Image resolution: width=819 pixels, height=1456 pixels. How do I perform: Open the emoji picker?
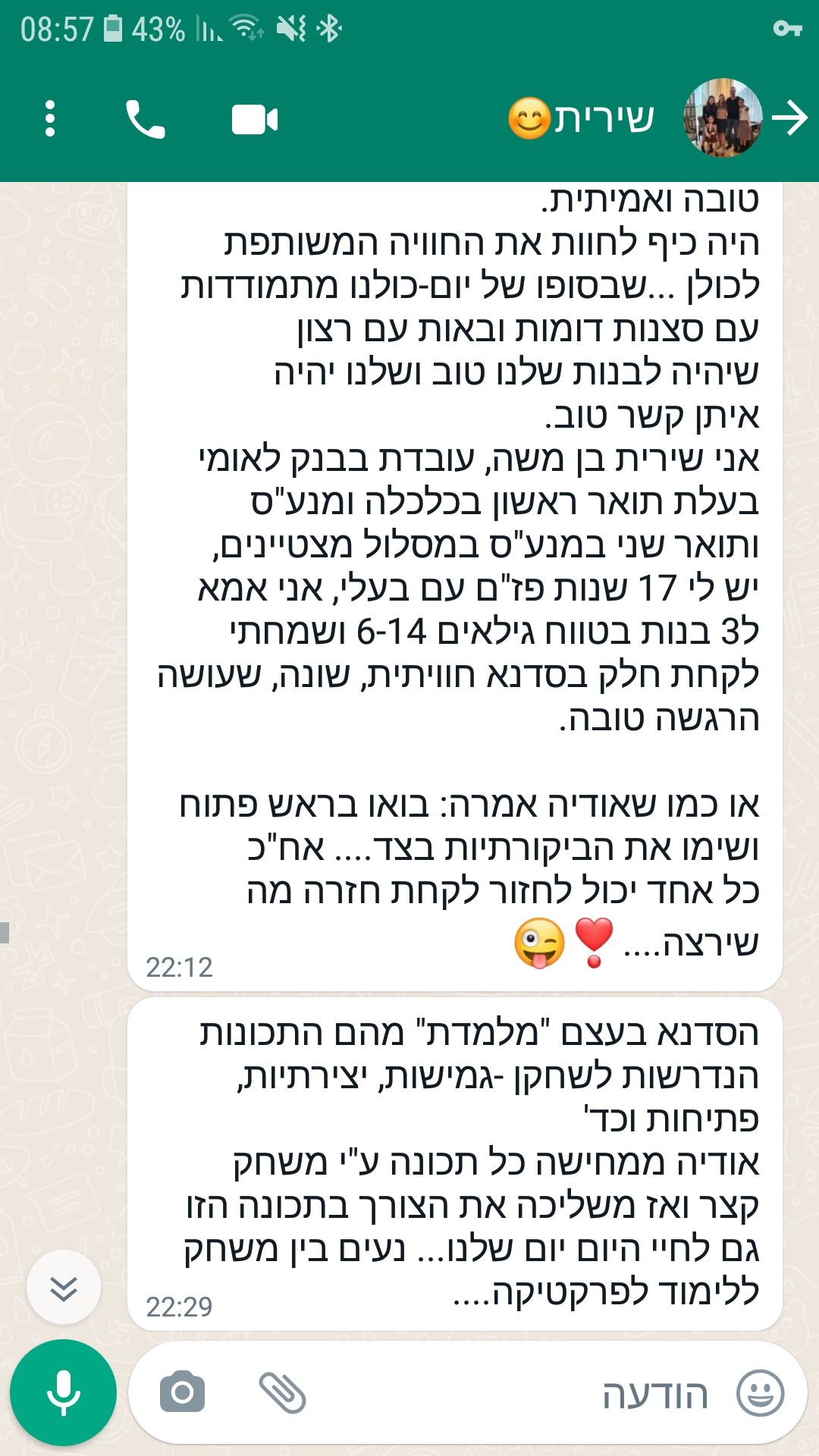[761, 1393]
